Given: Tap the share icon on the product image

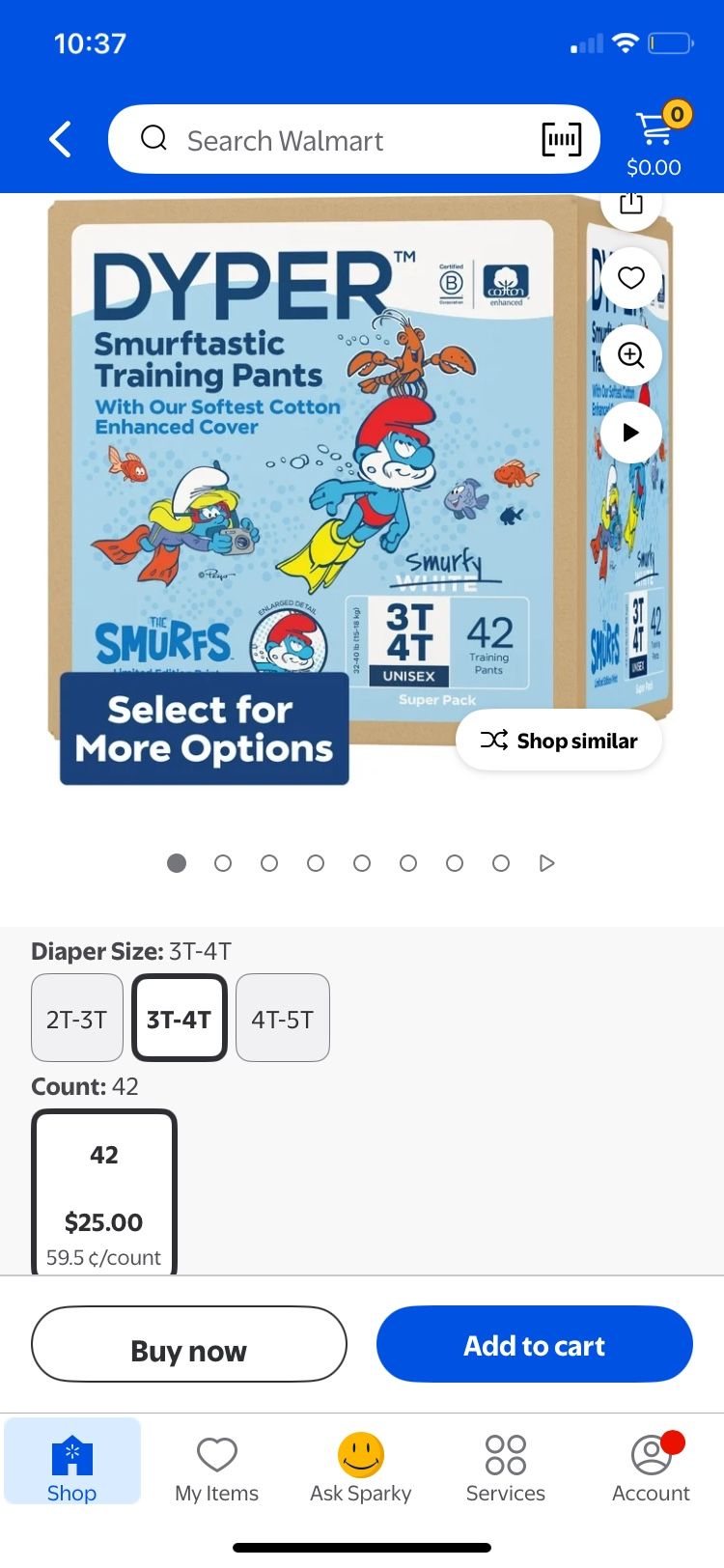Looking at the screenshot, I should coord(630,203).
